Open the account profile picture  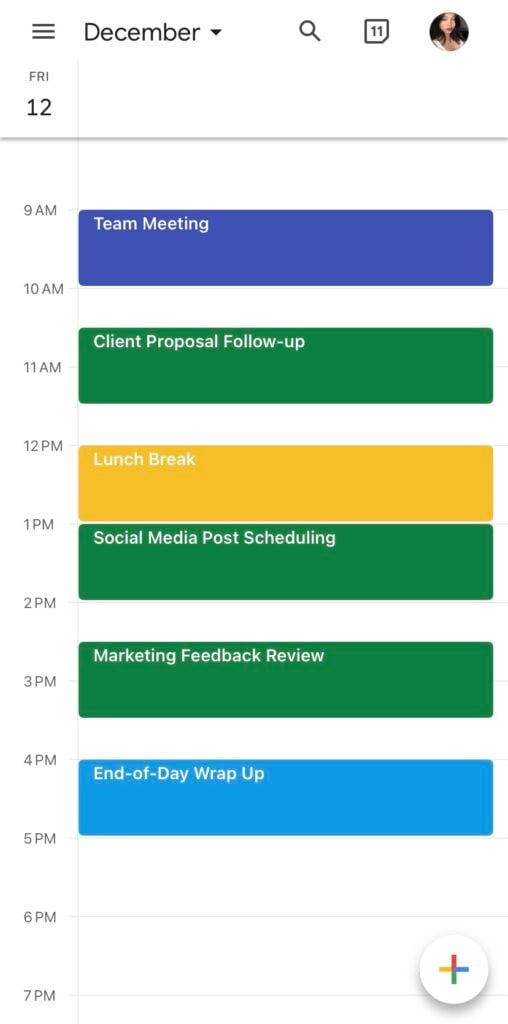click(x=449, y=31)
